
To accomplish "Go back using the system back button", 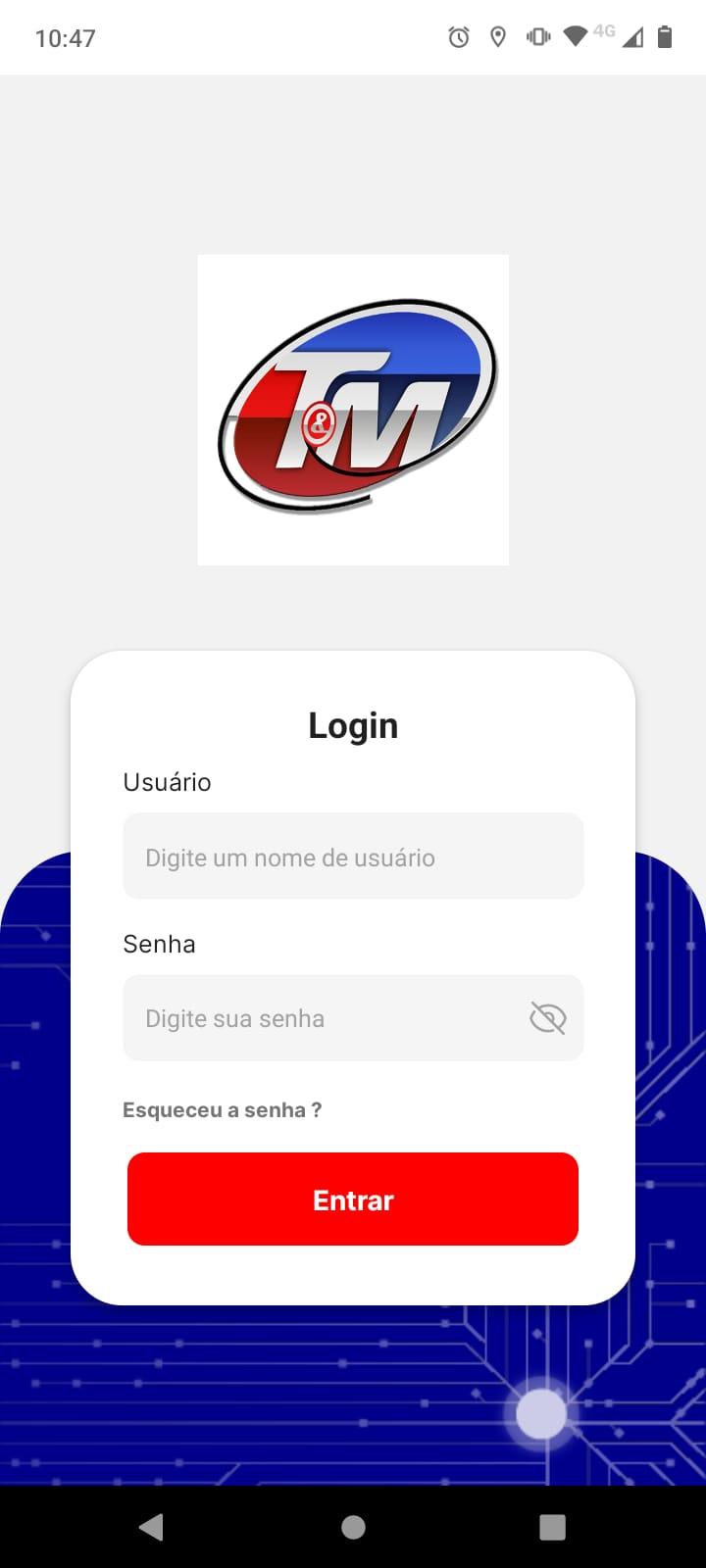I will pyautogui.click(x=151, y=1527).
